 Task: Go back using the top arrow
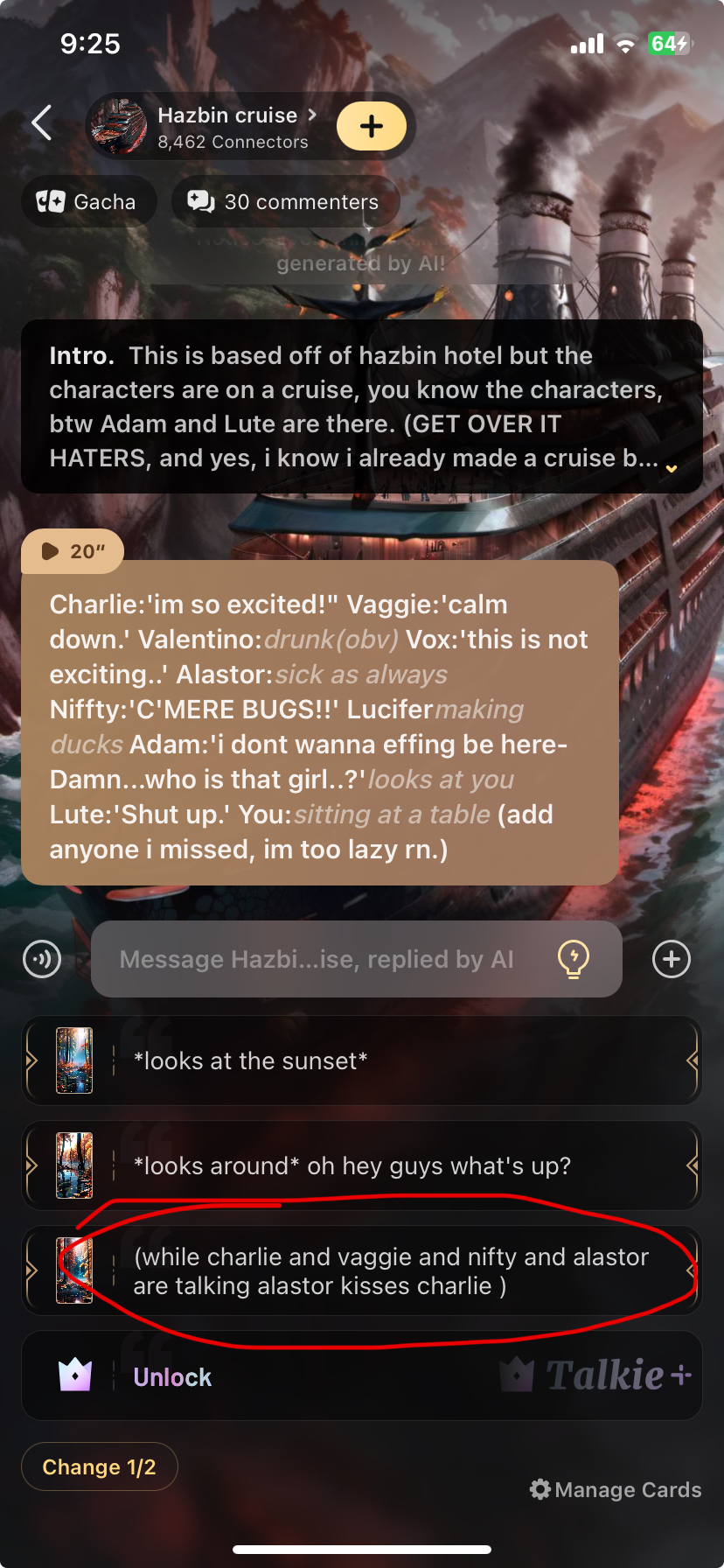[41, 122]
